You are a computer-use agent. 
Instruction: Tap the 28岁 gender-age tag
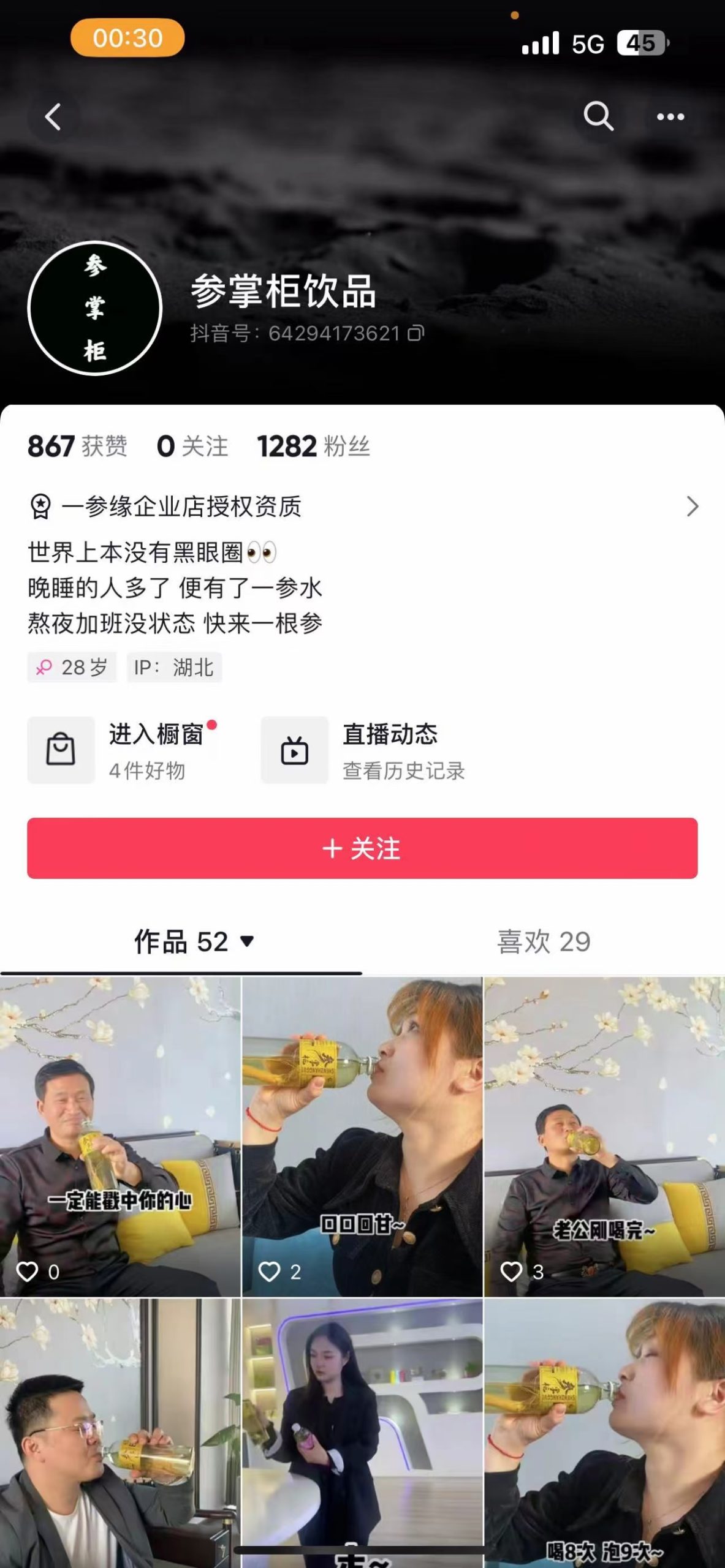point(72,667)
